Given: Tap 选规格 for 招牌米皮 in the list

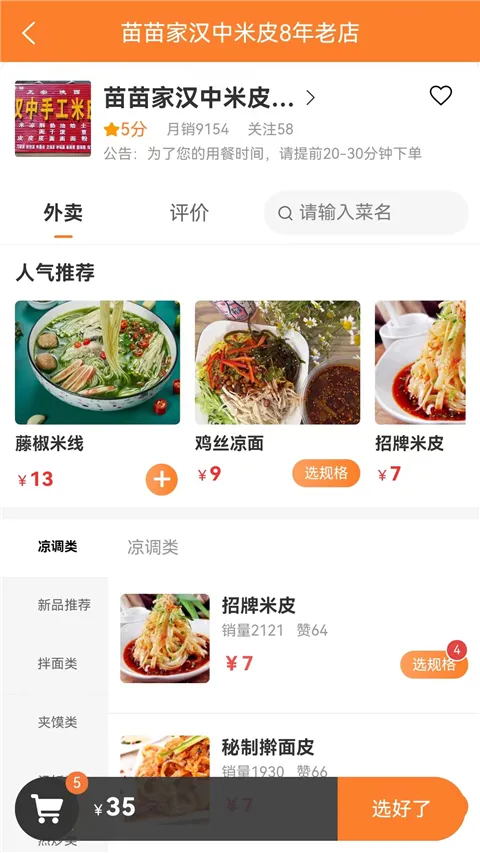Looking at the screenshot, I should point(434,664).
